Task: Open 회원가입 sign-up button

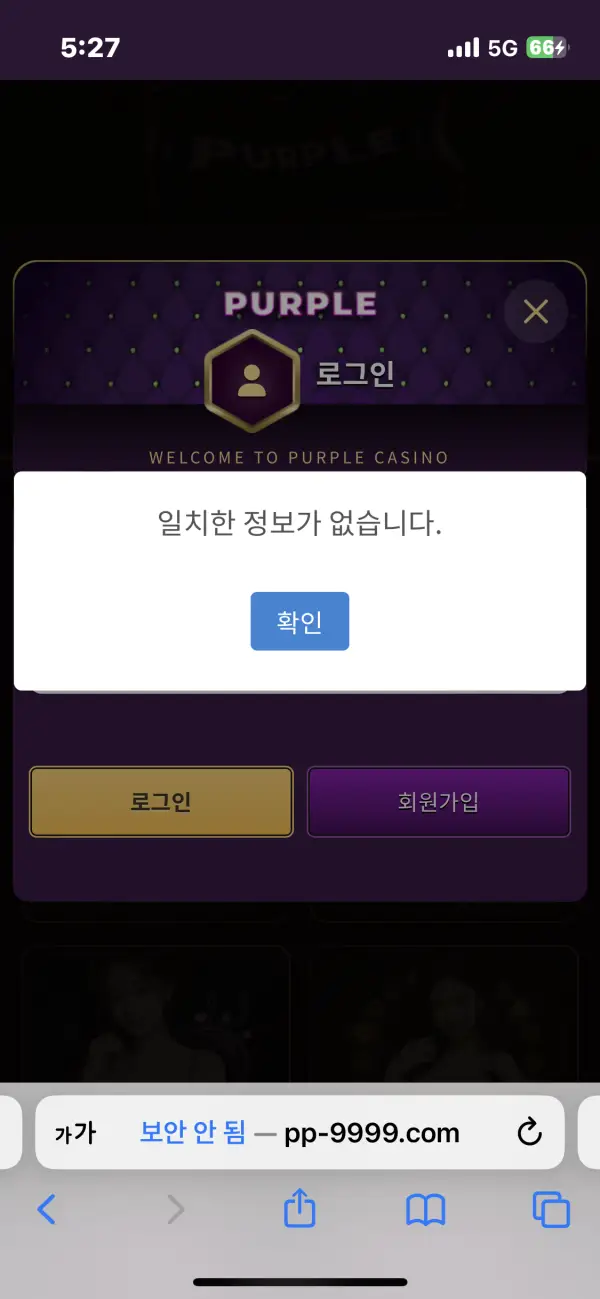Action: [438, 801]
